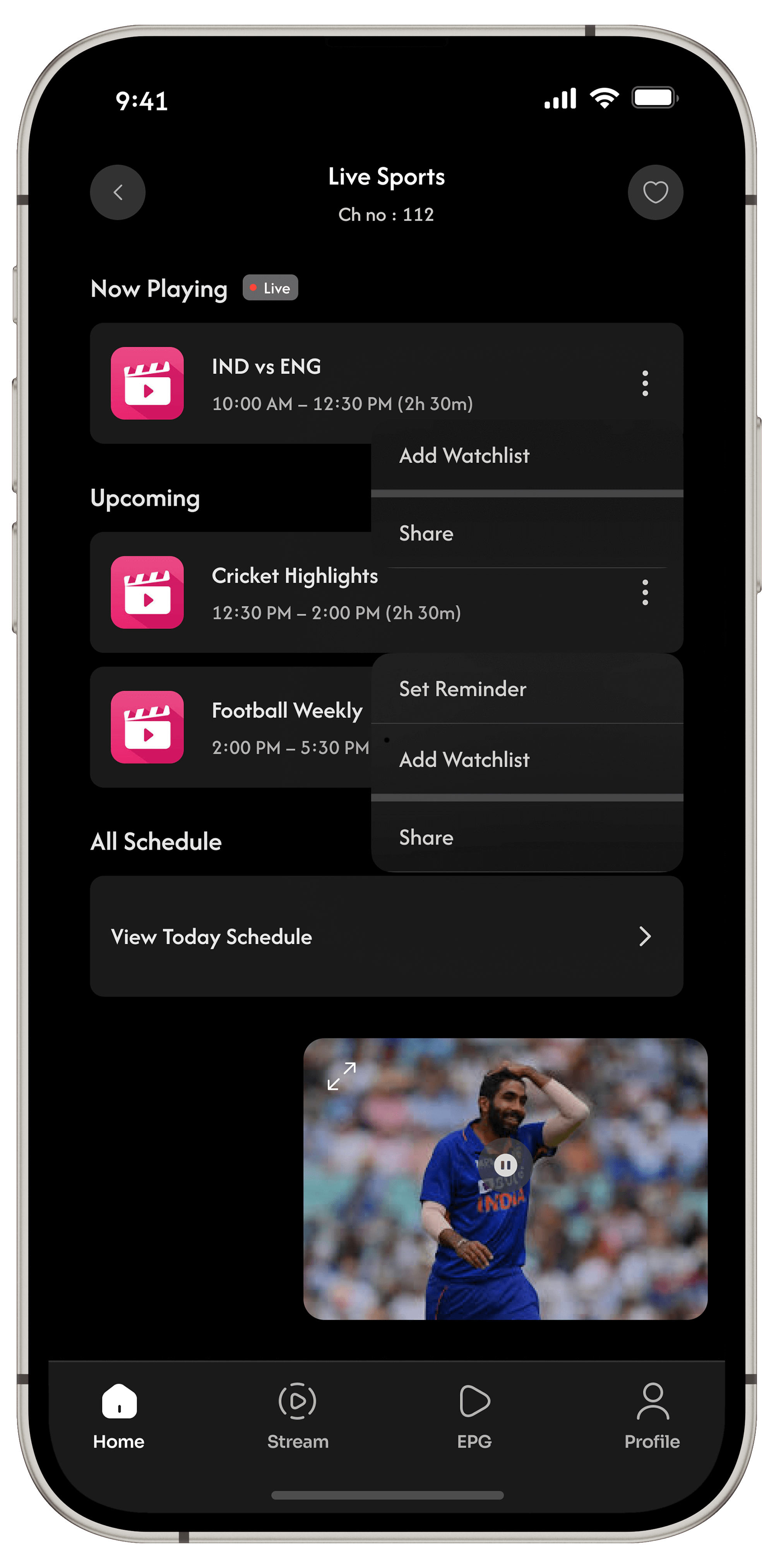Go back using the back arrow
The height and width of the screenshot is (1568, 774).
(118, 192)
